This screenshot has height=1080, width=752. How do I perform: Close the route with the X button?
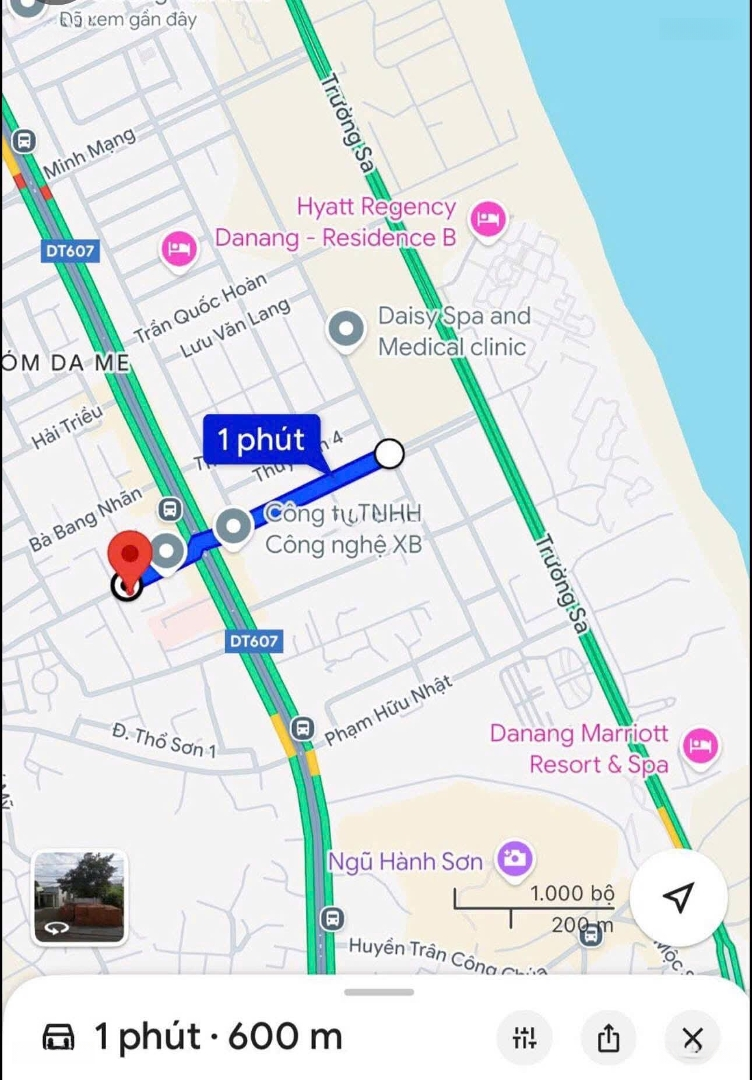point(693,1038)
